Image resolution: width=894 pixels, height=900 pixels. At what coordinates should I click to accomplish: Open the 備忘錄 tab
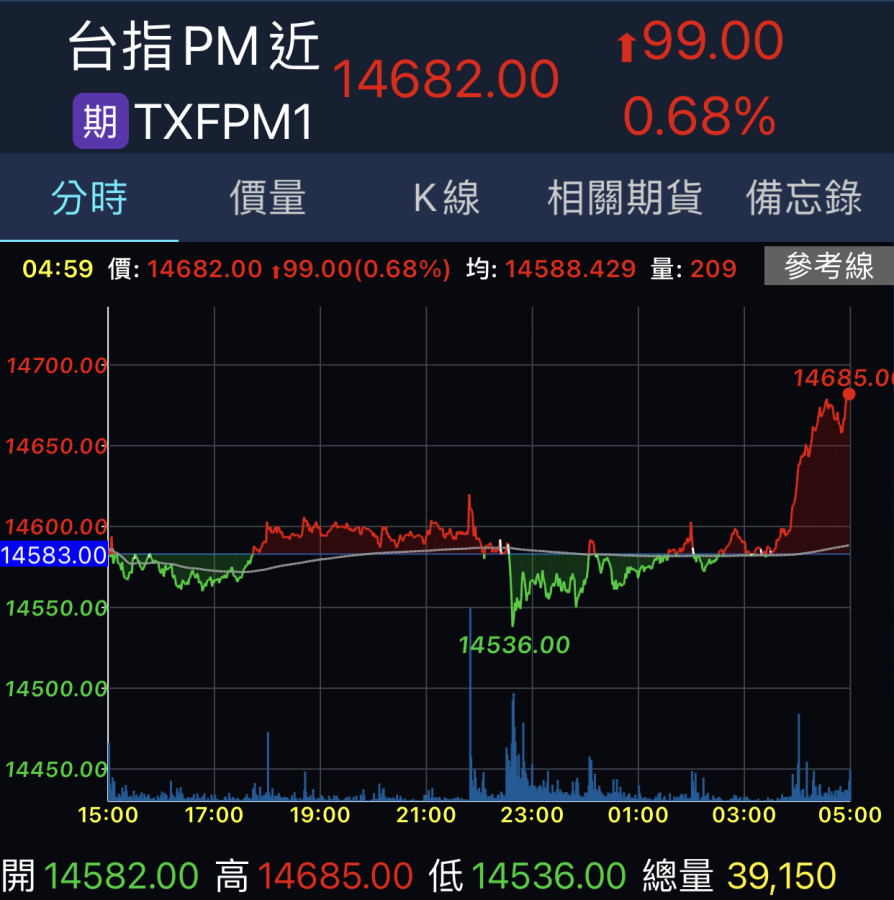click(803, 198)
